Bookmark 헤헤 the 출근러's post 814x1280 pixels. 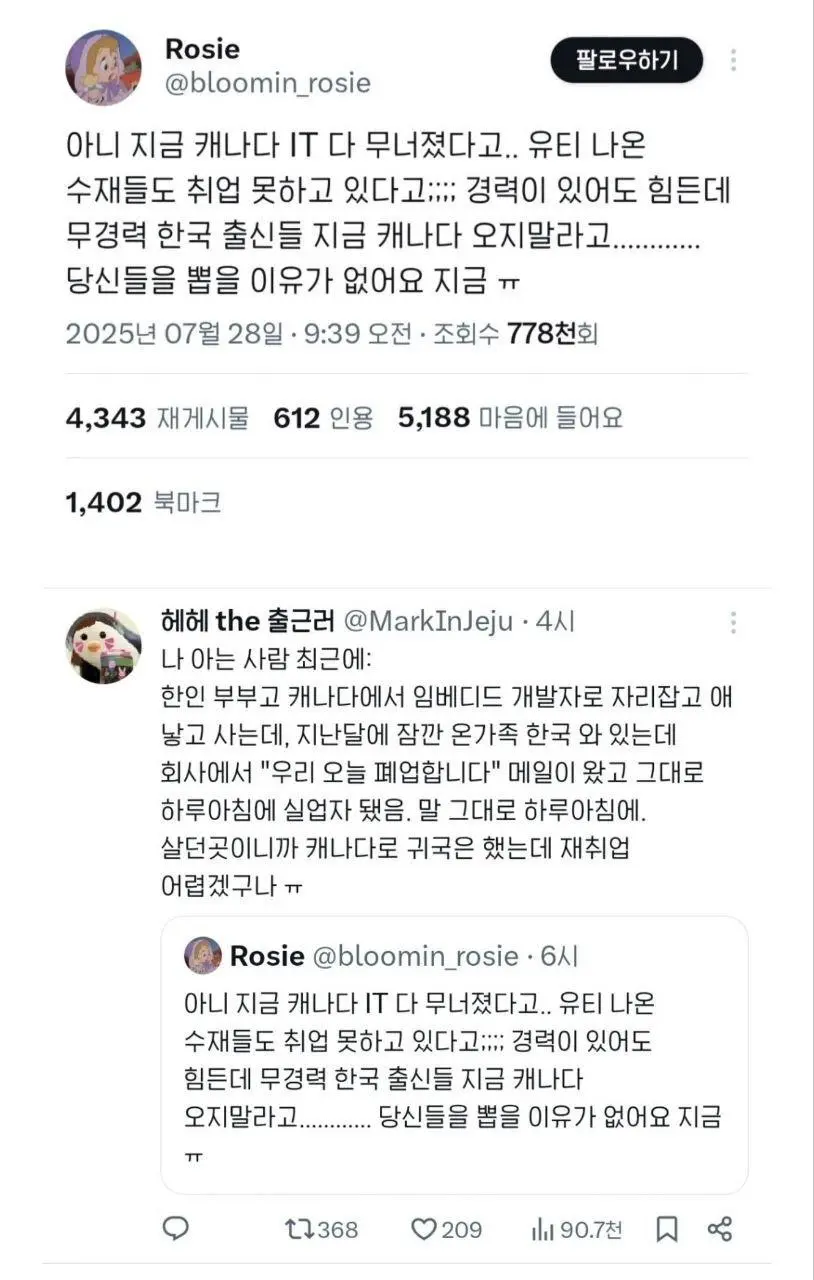(668, 1228)
